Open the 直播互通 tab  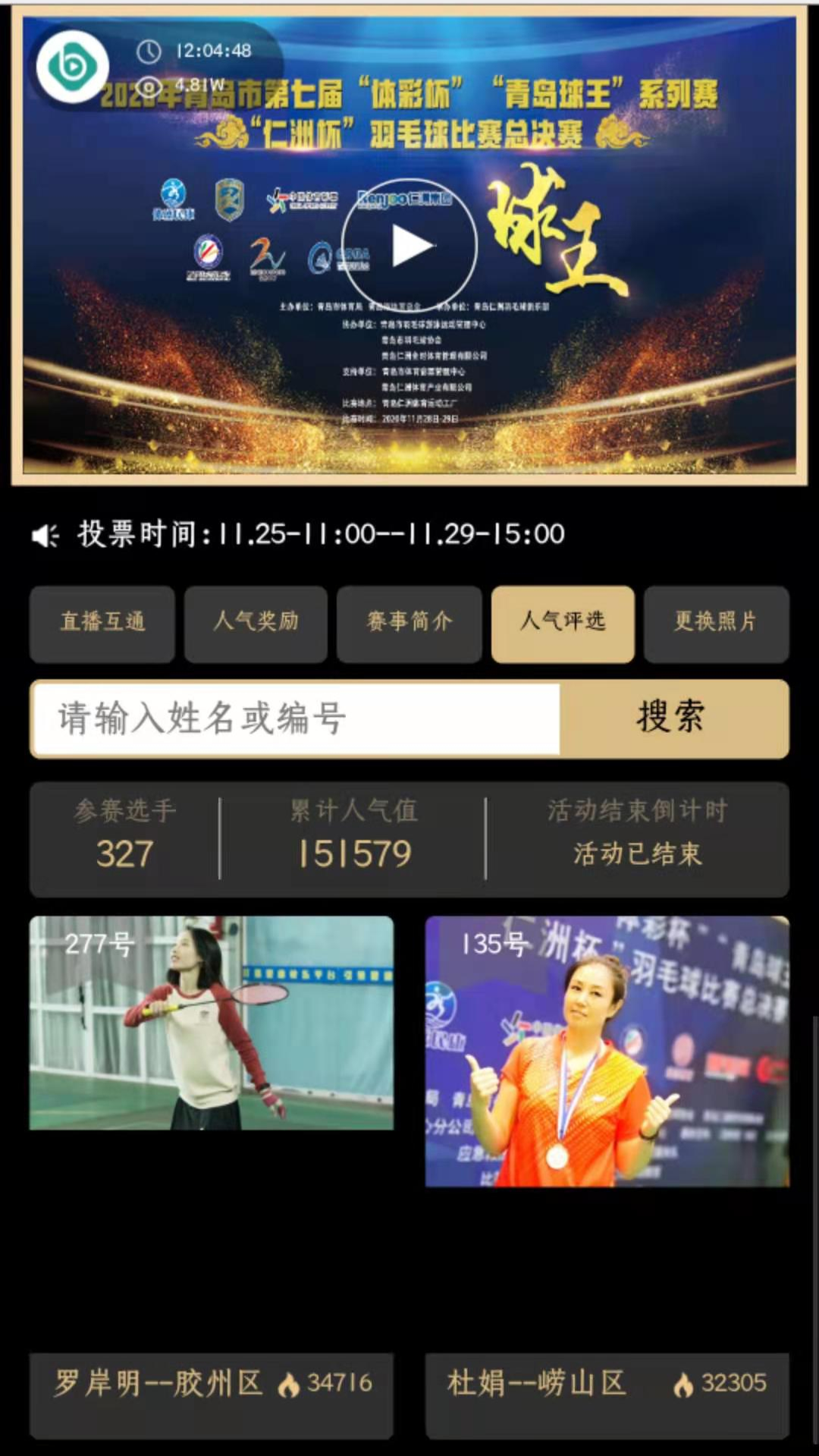click(x=102, y=622)
